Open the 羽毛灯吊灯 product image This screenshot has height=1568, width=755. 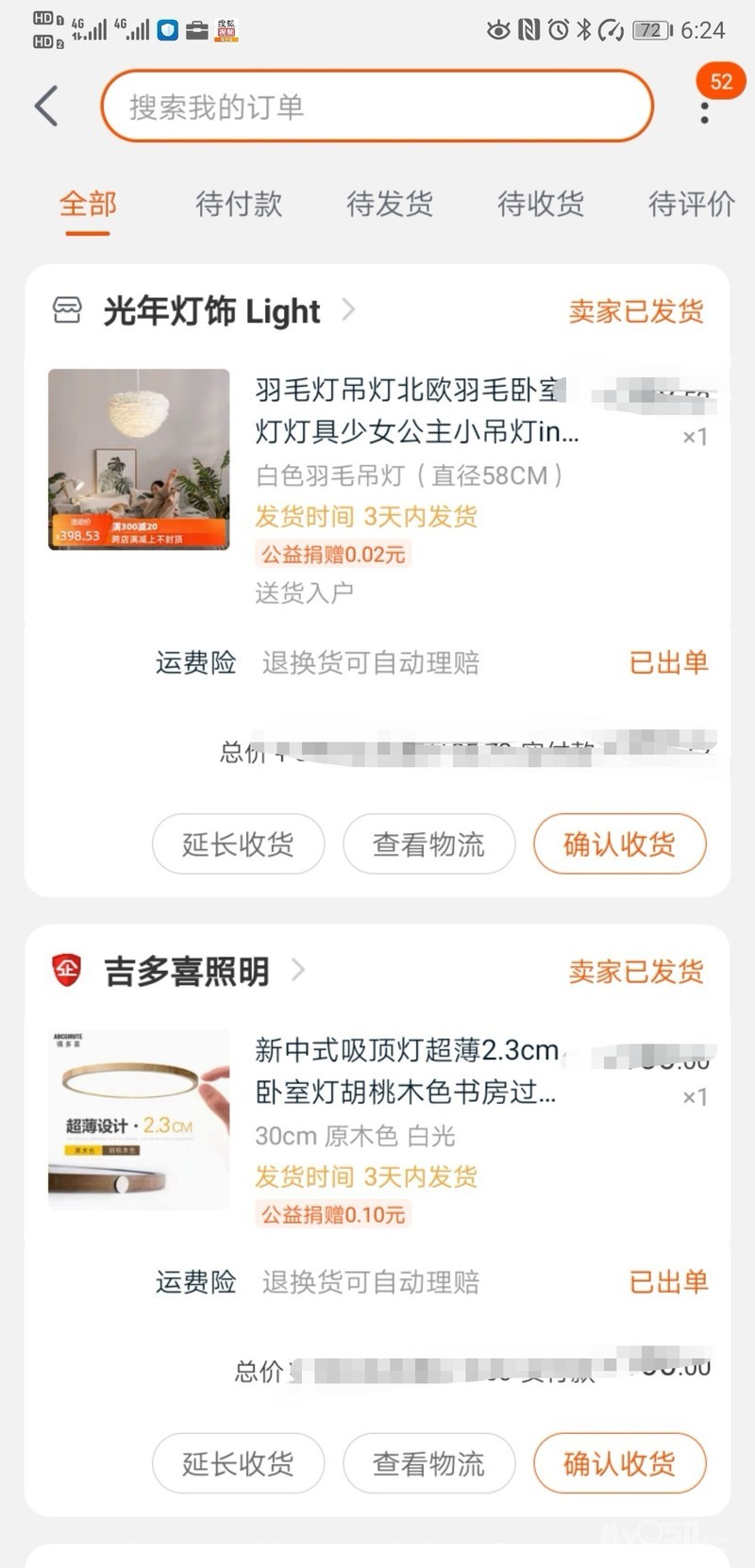point(139,459)
